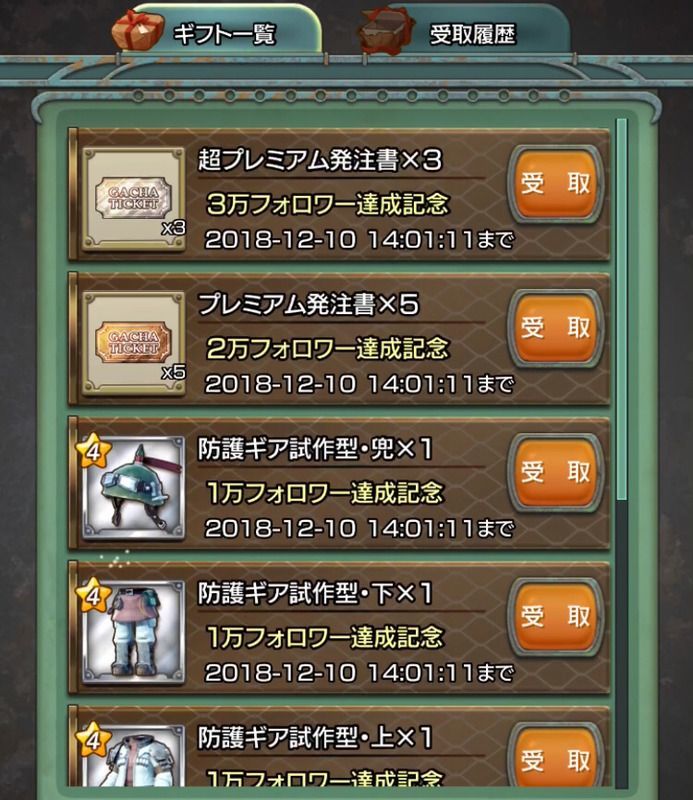Switch to the 受取履歴 tab

pos(470,32)
